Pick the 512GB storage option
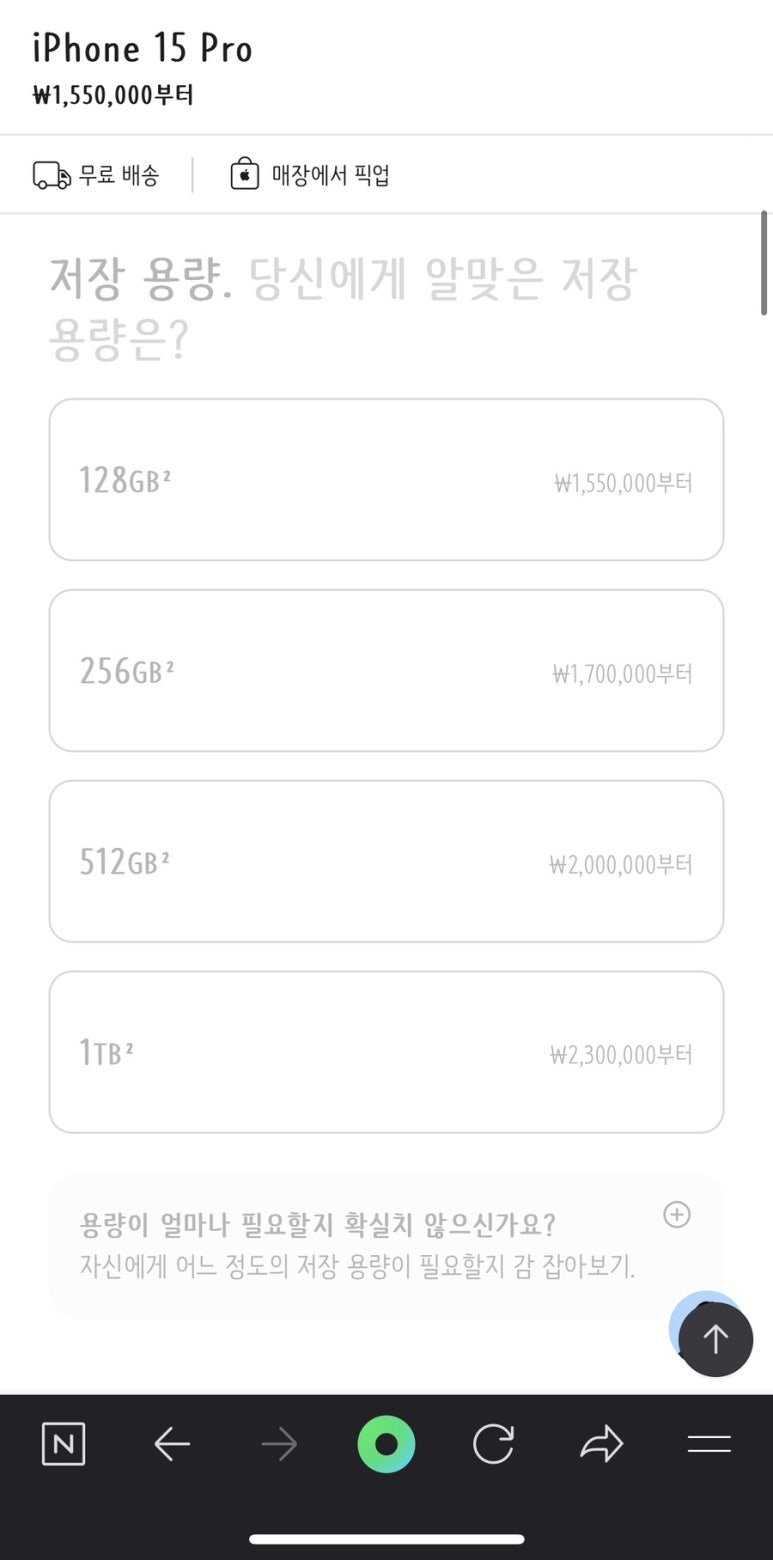The height and width of the screenshot is (1560, 773). 386,861
